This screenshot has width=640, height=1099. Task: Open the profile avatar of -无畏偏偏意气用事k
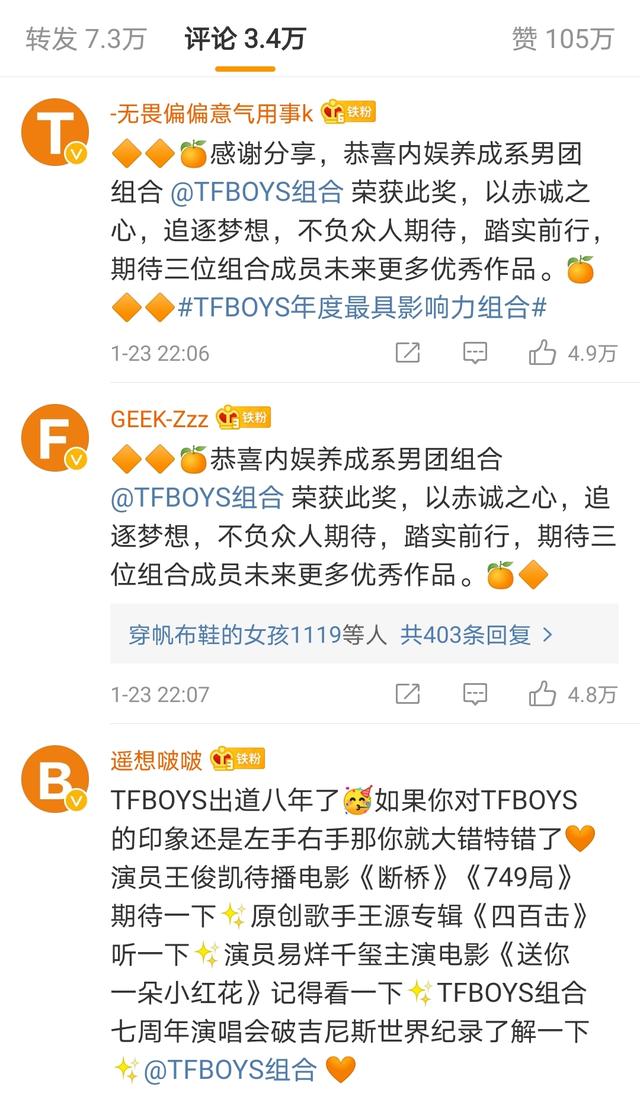click(55, 132)
